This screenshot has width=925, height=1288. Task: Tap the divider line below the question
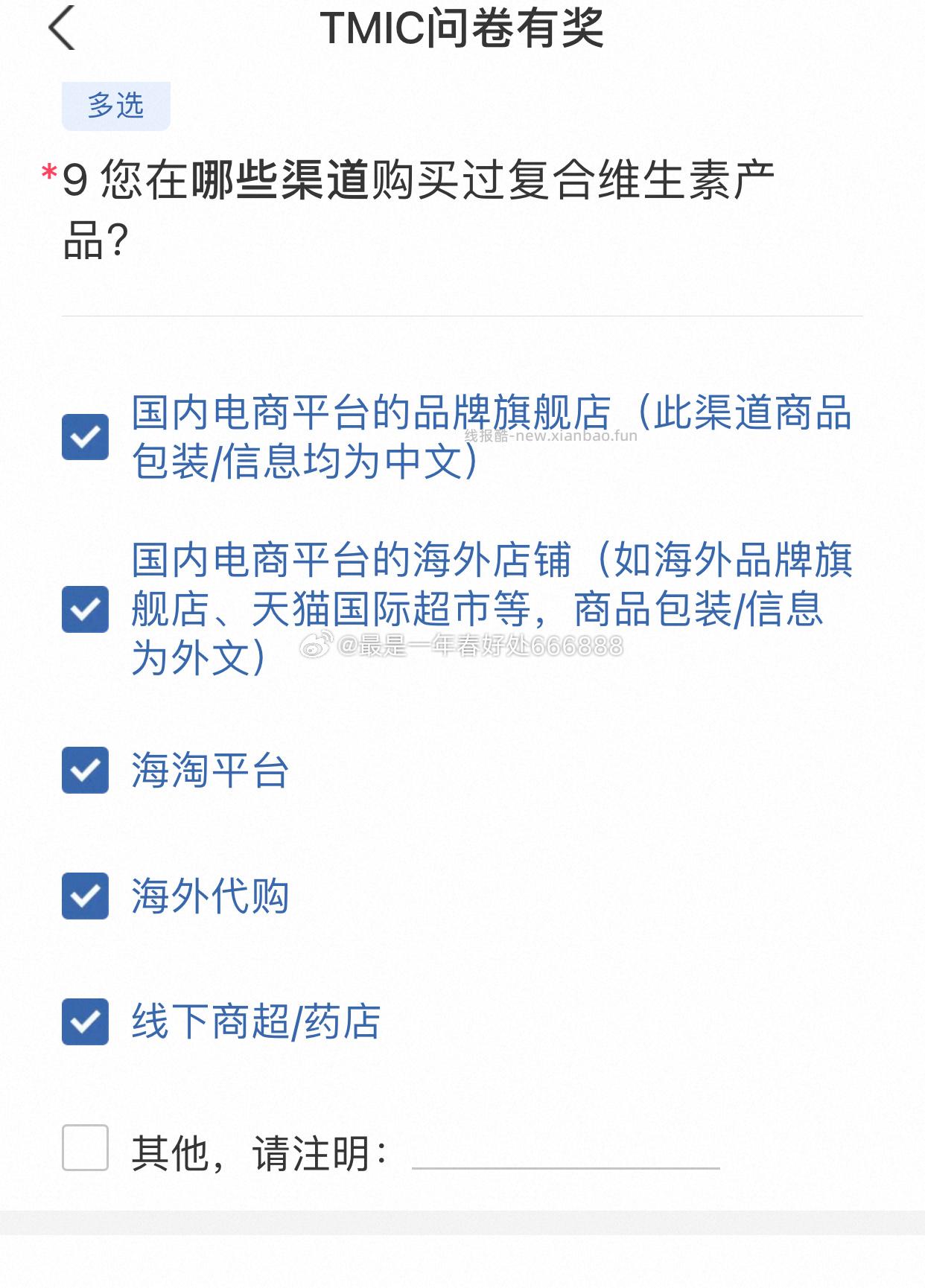[462, 314]
